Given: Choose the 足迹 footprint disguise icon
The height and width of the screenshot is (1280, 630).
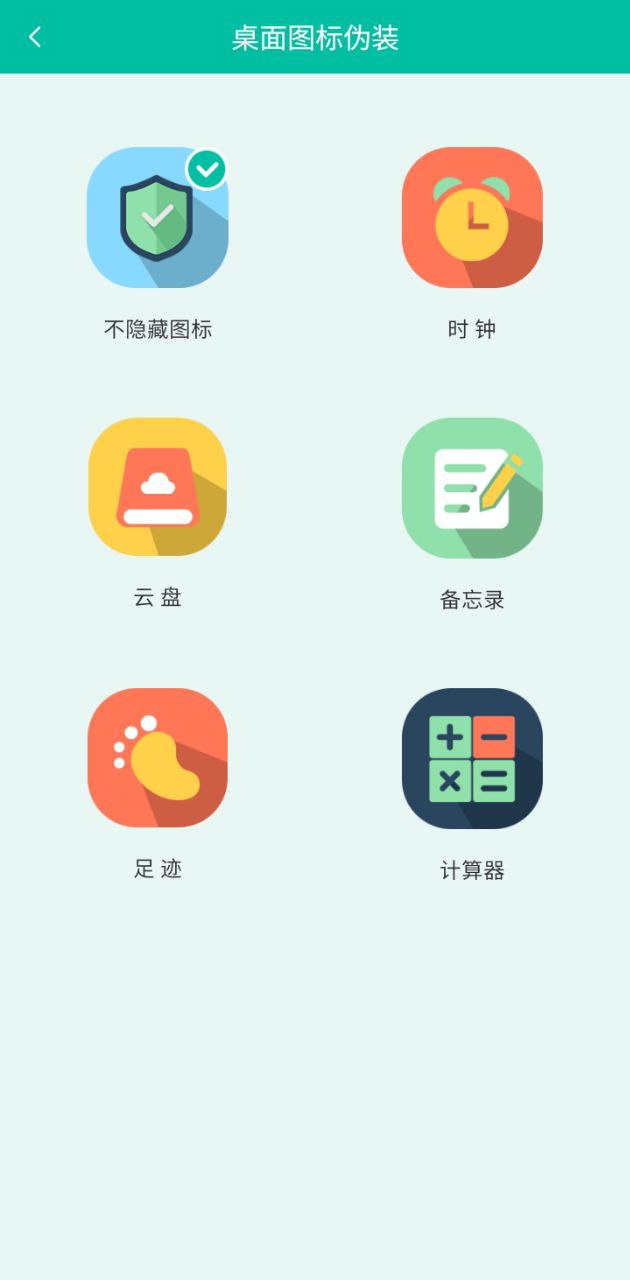Looking at the screenshot, I should pos(158,758).
